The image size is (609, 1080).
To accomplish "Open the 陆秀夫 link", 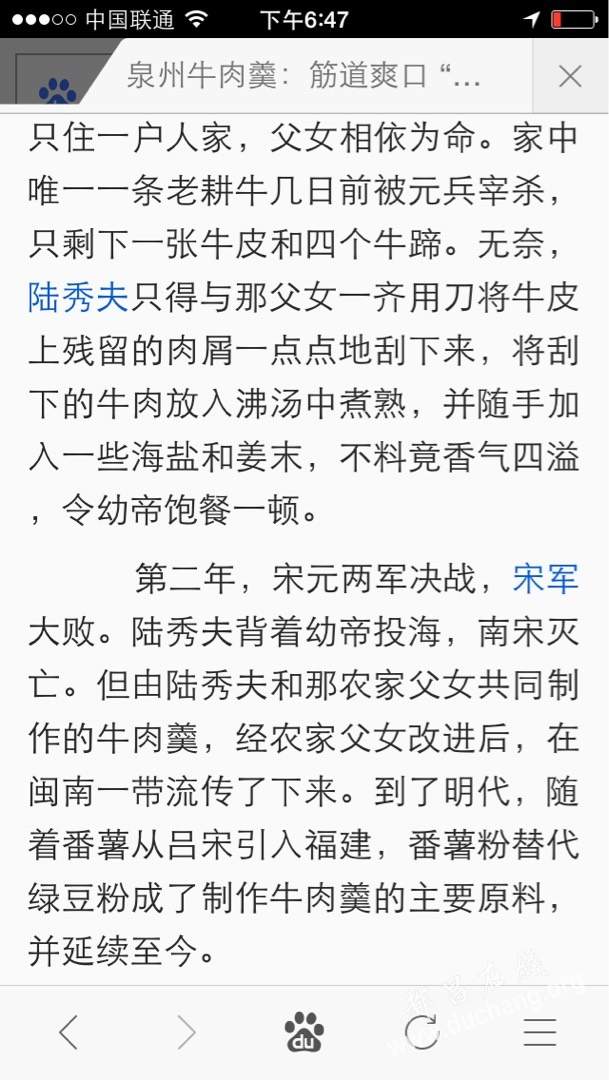I will click(x=79, y=298).
